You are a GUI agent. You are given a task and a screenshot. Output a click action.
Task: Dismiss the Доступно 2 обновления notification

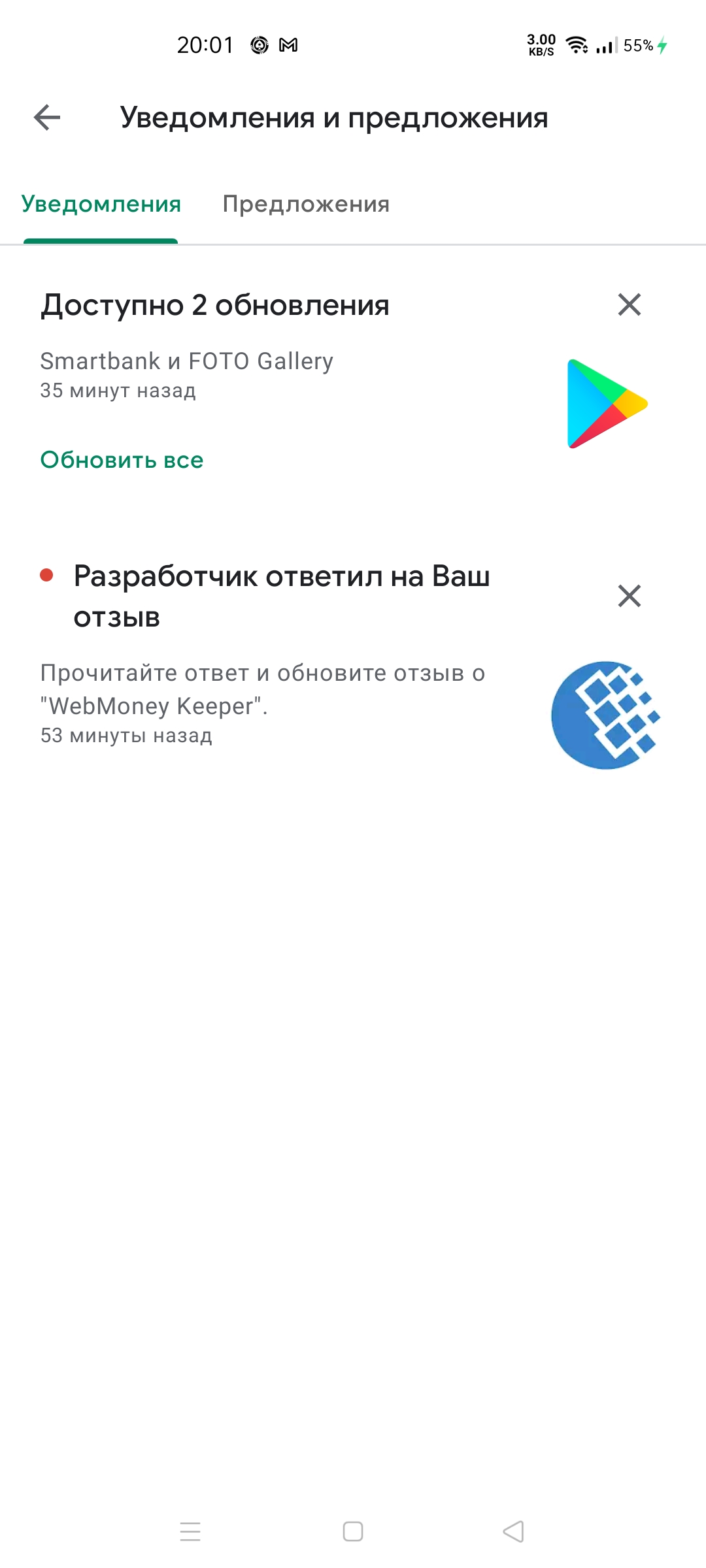pyautogui.click(x=629, y=304)
